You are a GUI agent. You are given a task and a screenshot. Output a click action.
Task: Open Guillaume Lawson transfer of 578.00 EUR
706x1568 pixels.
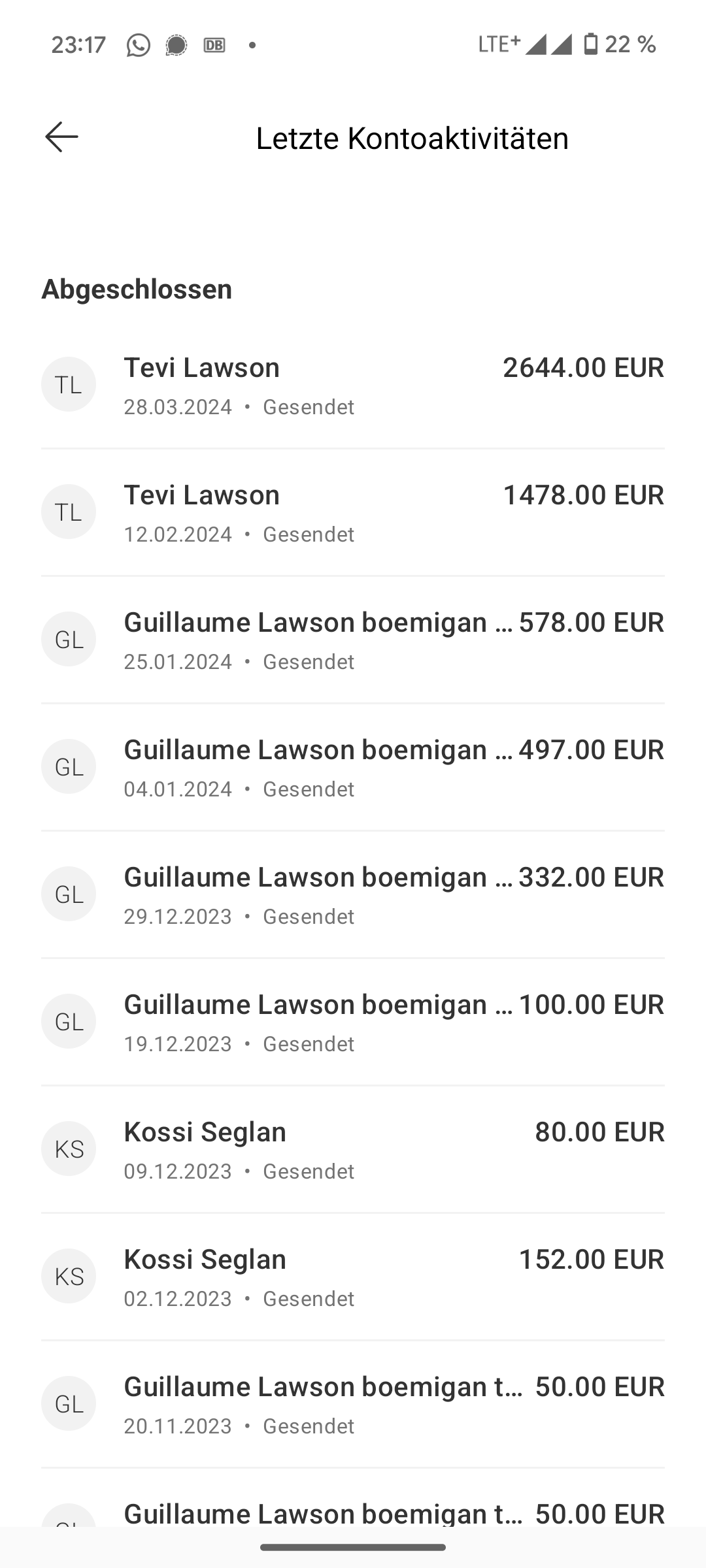pos(353,640)
